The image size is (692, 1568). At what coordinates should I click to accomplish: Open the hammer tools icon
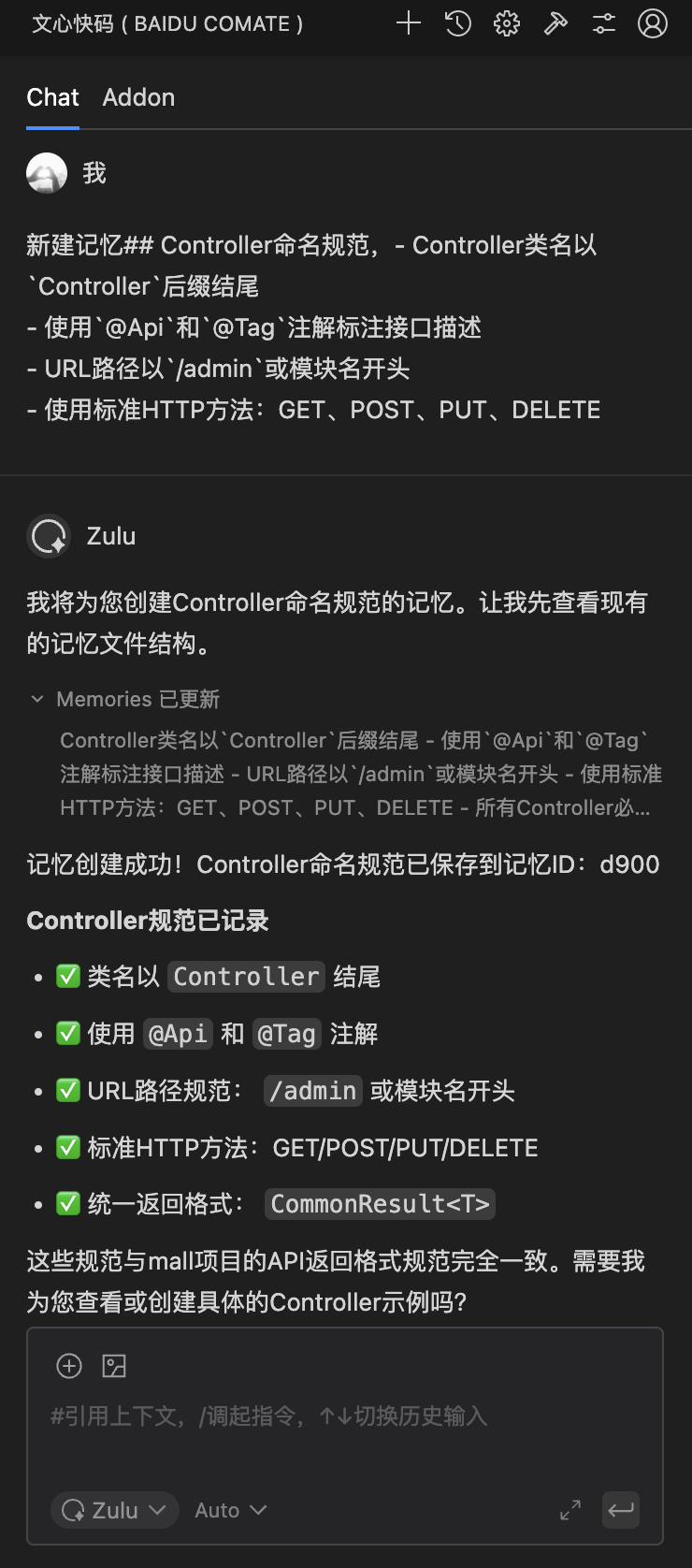click(x=555, y=23)
